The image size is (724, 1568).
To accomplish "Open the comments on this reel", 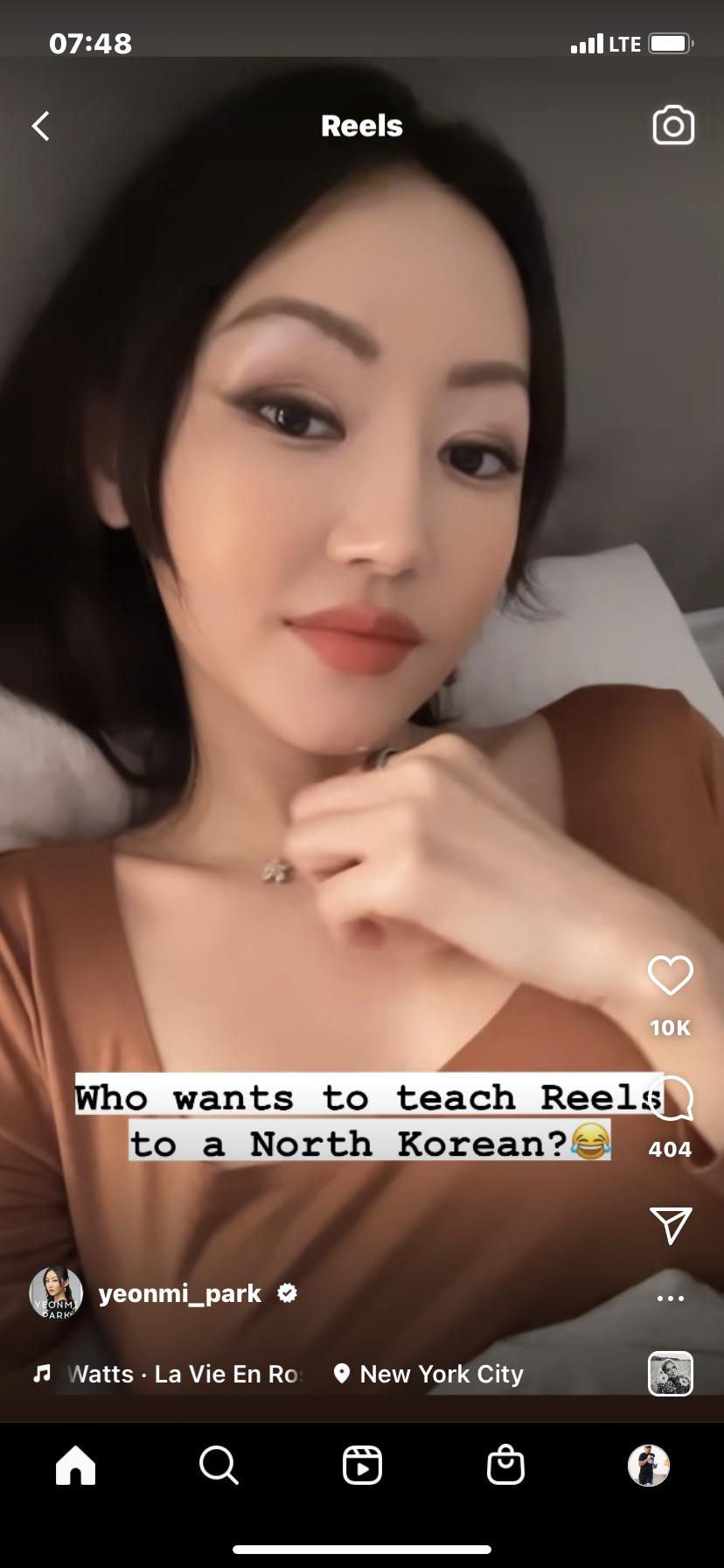I will tap(672, 1100).
